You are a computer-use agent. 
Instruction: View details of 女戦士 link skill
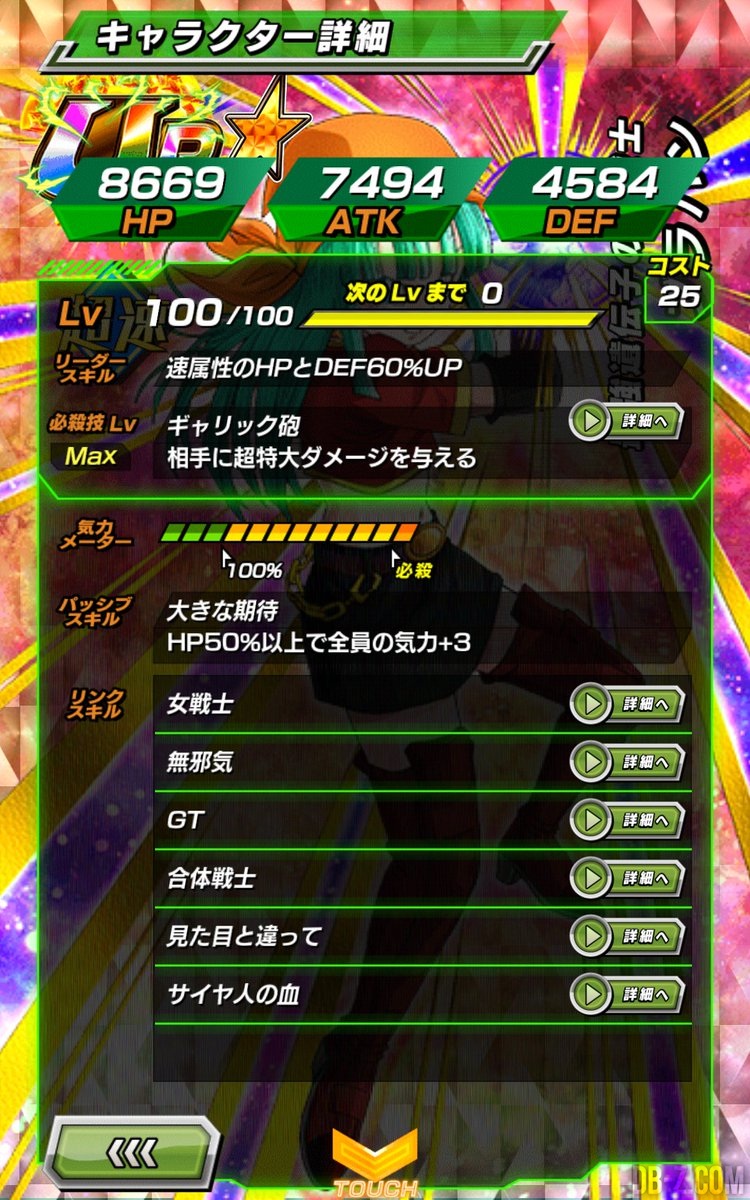[627, 703]
